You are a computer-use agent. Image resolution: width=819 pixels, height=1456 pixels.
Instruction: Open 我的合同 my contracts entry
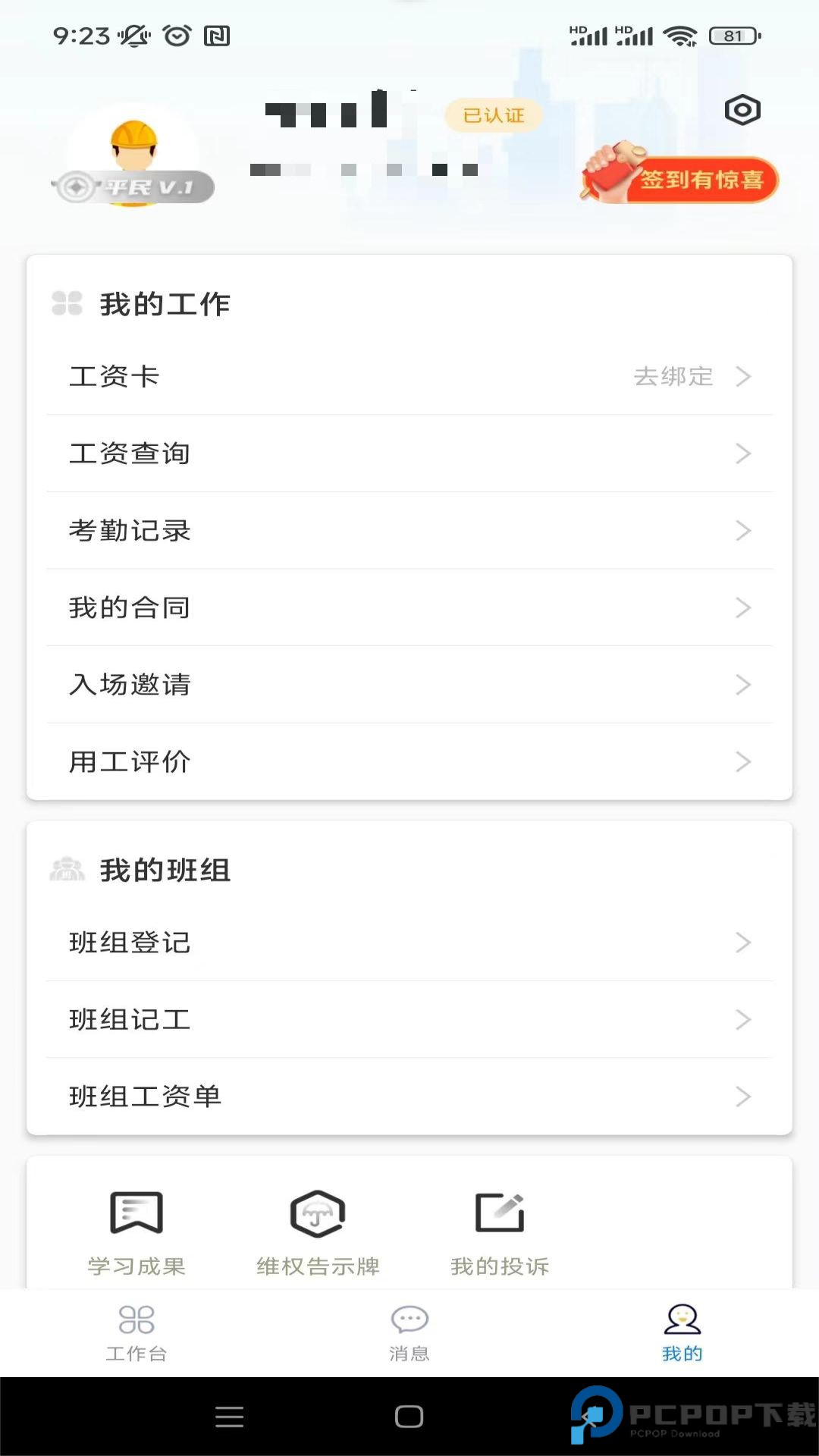409,607
